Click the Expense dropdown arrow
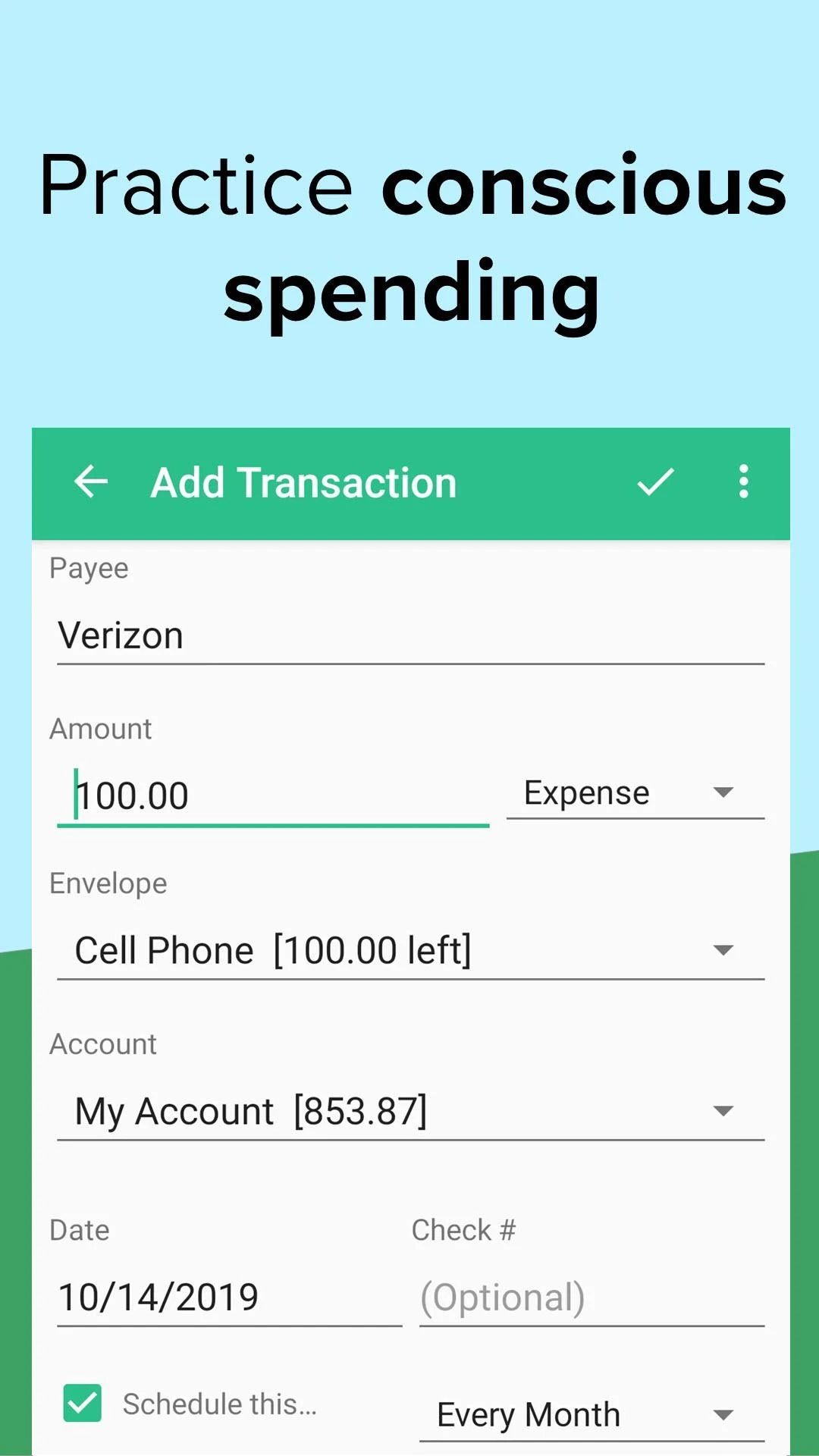Viewport: 819px width, 1456px height. (x=723, y=792)
